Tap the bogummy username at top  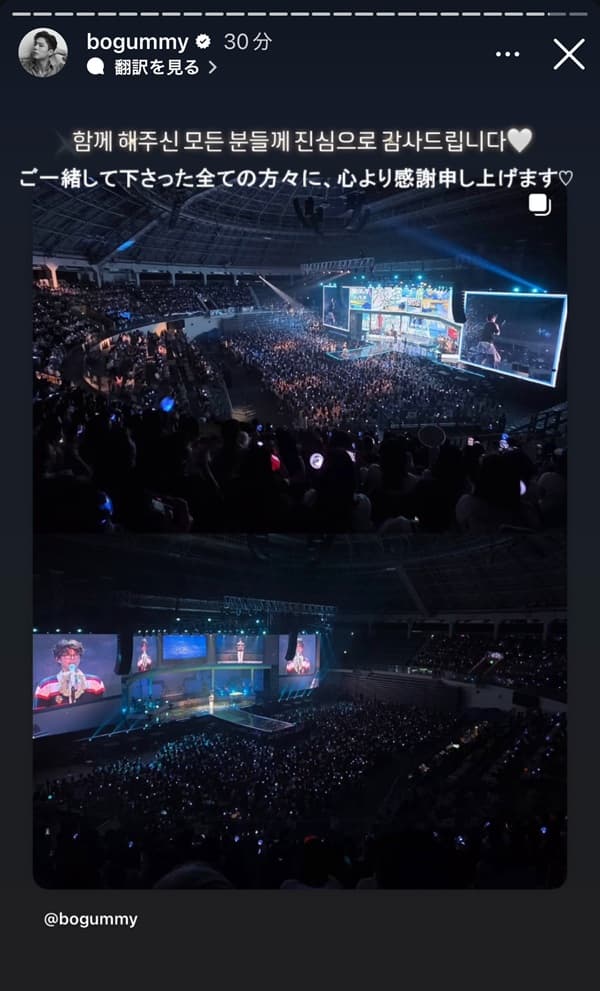pyautogui.click(x=137, y=42)
